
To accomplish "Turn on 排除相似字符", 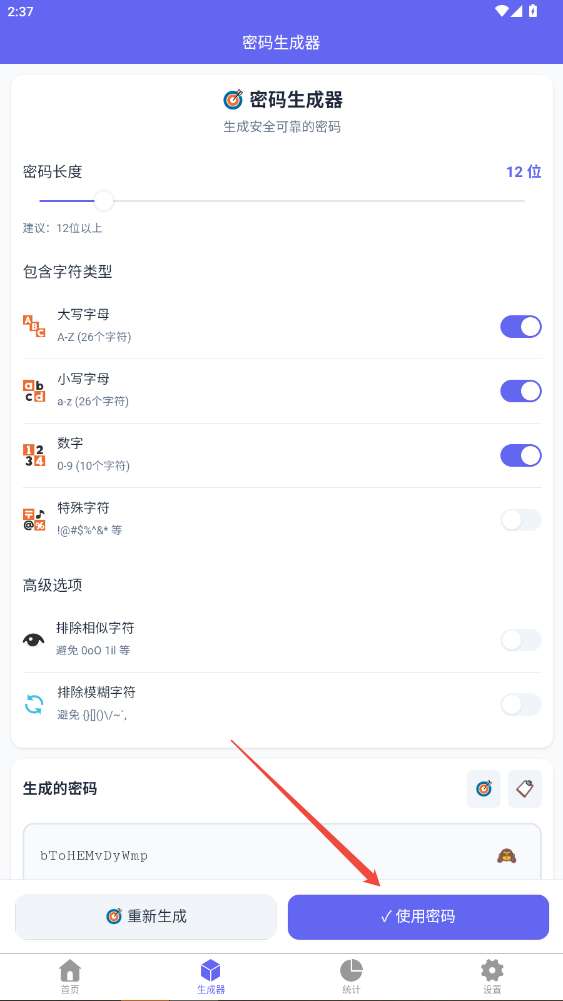I will [521, 640].
